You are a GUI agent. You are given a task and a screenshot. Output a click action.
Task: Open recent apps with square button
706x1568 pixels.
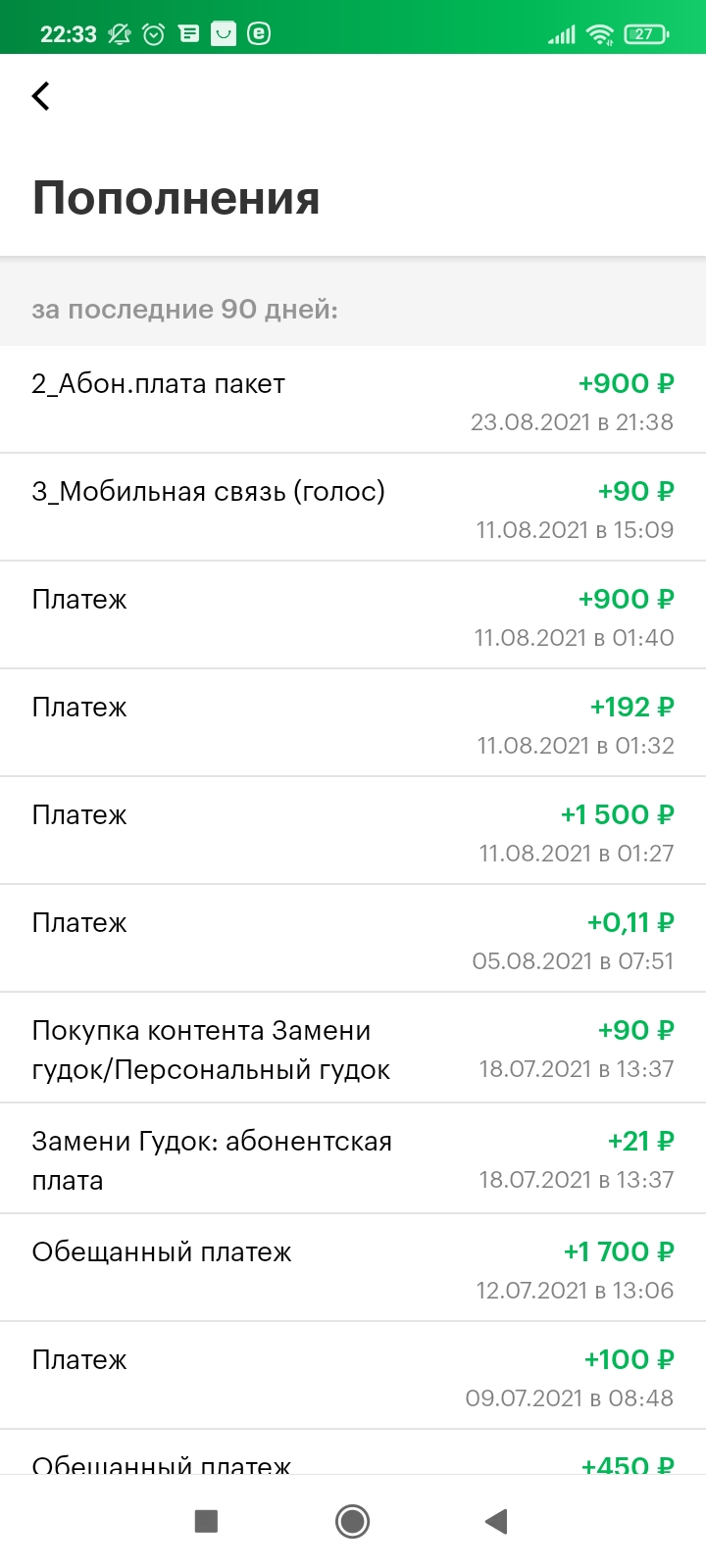click(206, 1521)
